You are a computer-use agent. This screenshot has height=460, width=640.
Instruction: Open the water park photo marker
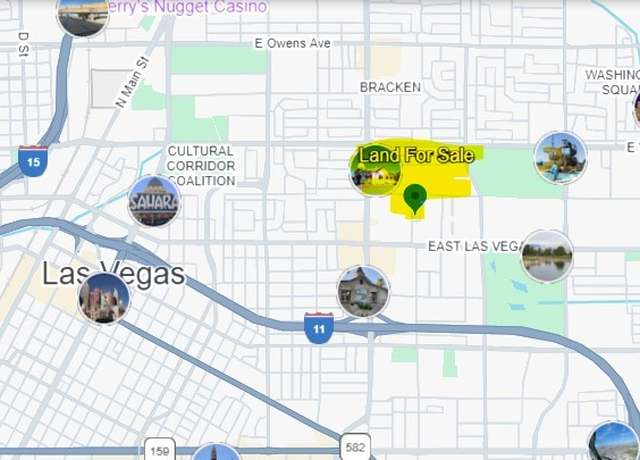(560, 157)
